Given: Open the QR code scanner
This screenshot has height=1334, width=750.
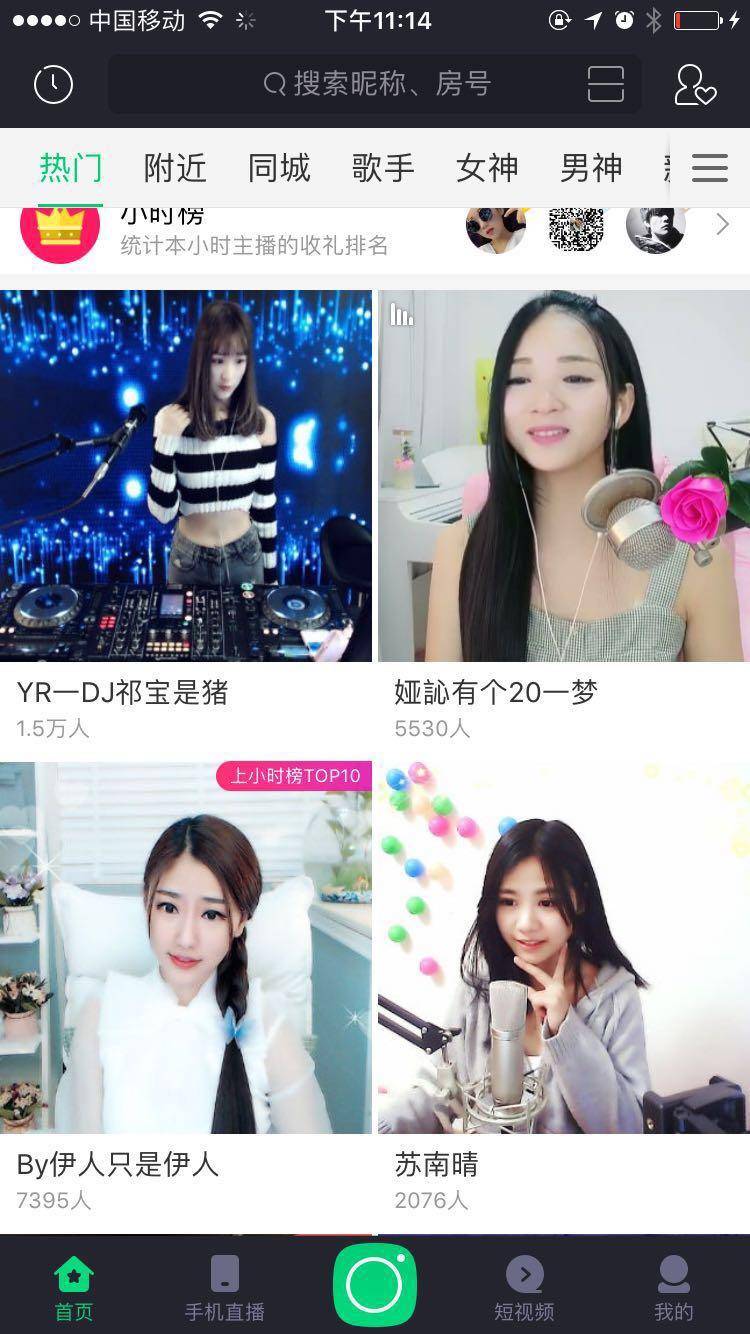Looking at the screenshot, I should (604, 84).
